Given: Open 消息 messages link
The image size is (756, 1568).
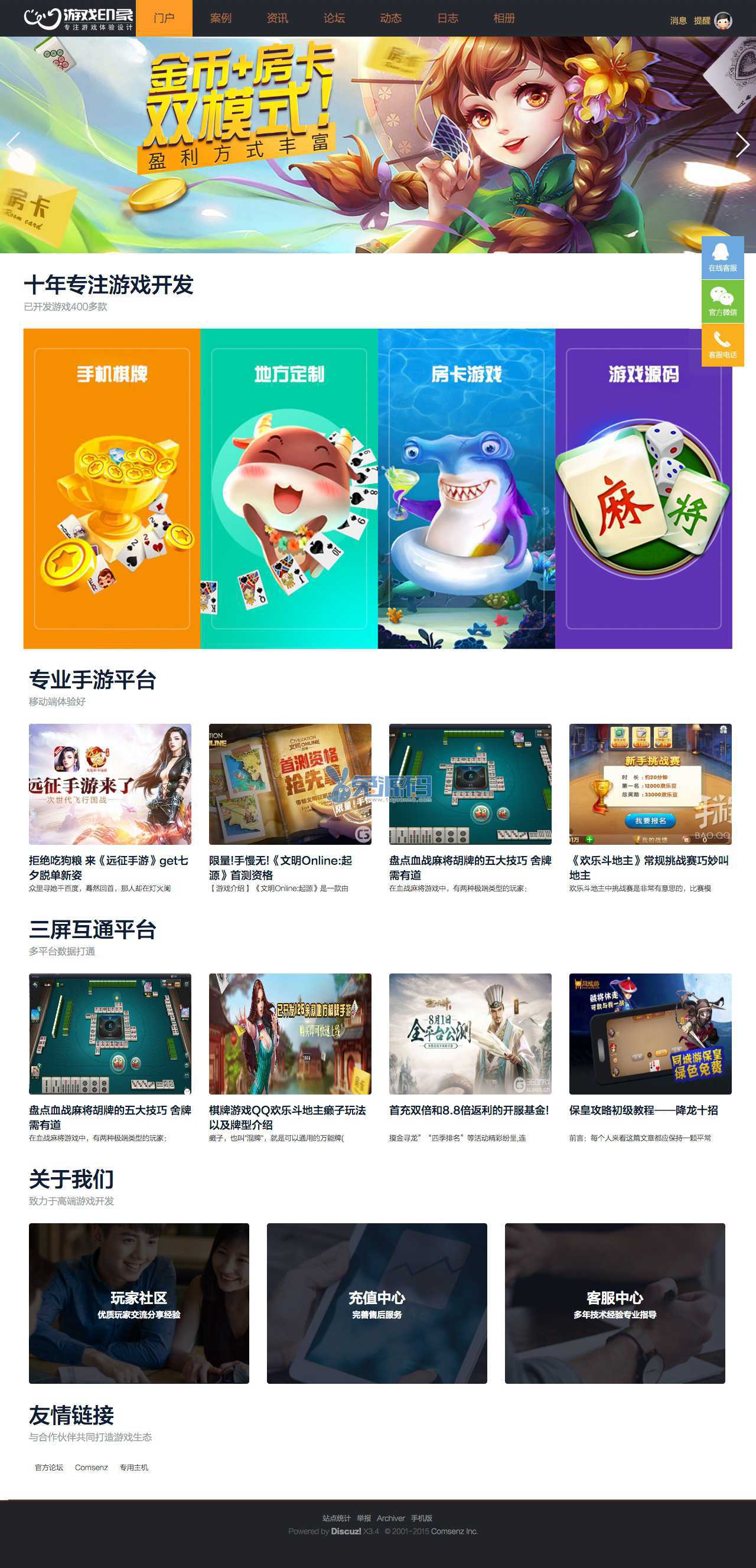Looking at the screenshot, I should click(678, 21).
